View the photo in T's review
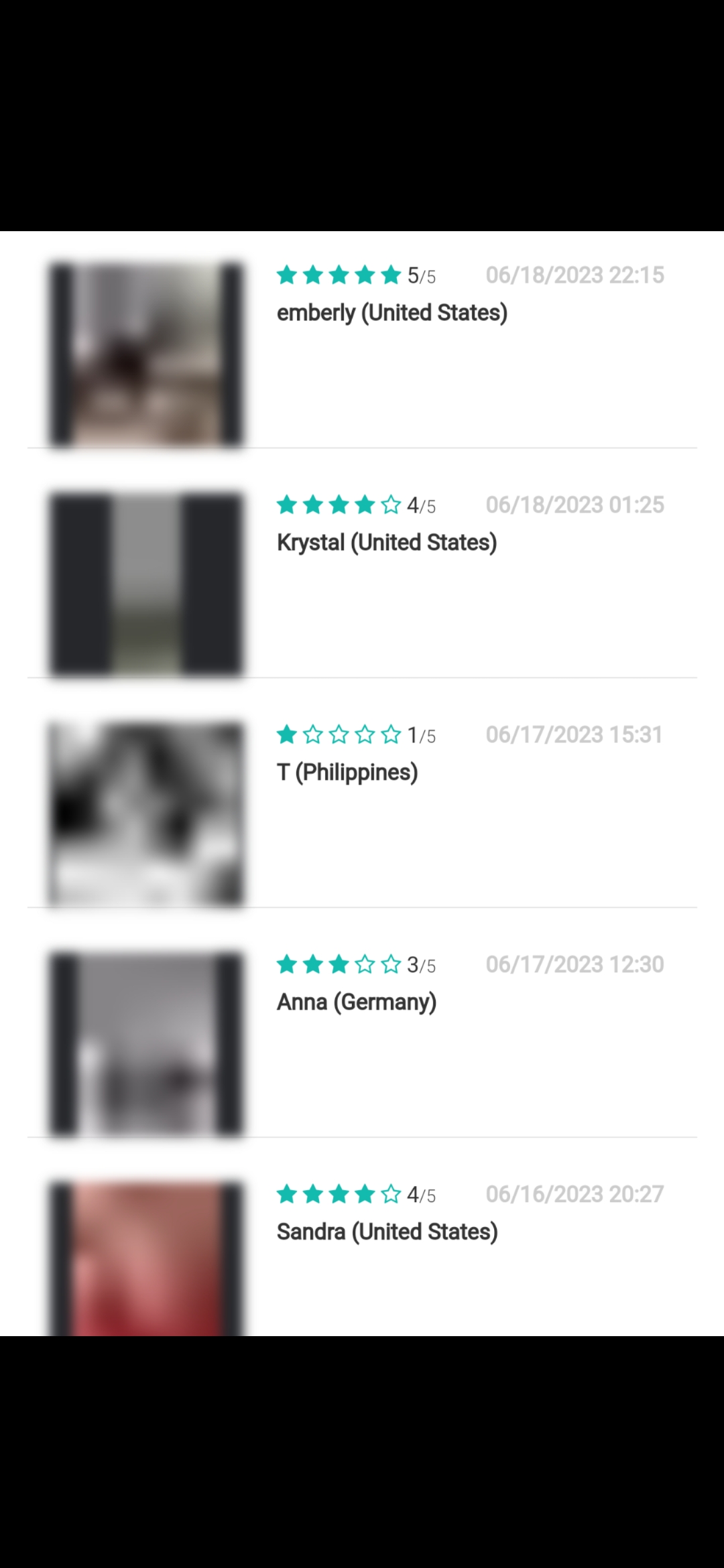Screen dimensions: 724x1568 click(x=146, y=814)
